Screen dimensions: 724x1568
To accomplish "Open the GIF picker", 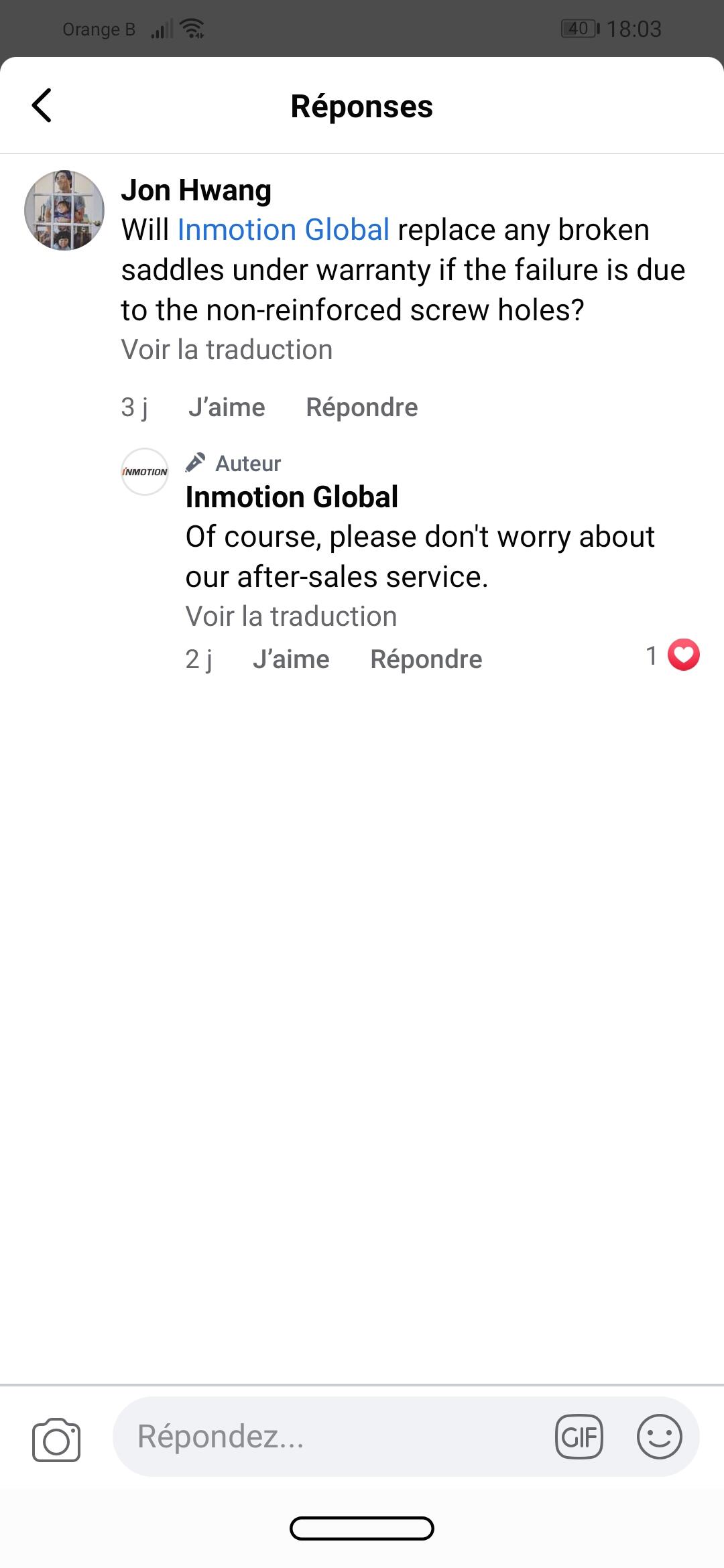I will click(579, 1437).
